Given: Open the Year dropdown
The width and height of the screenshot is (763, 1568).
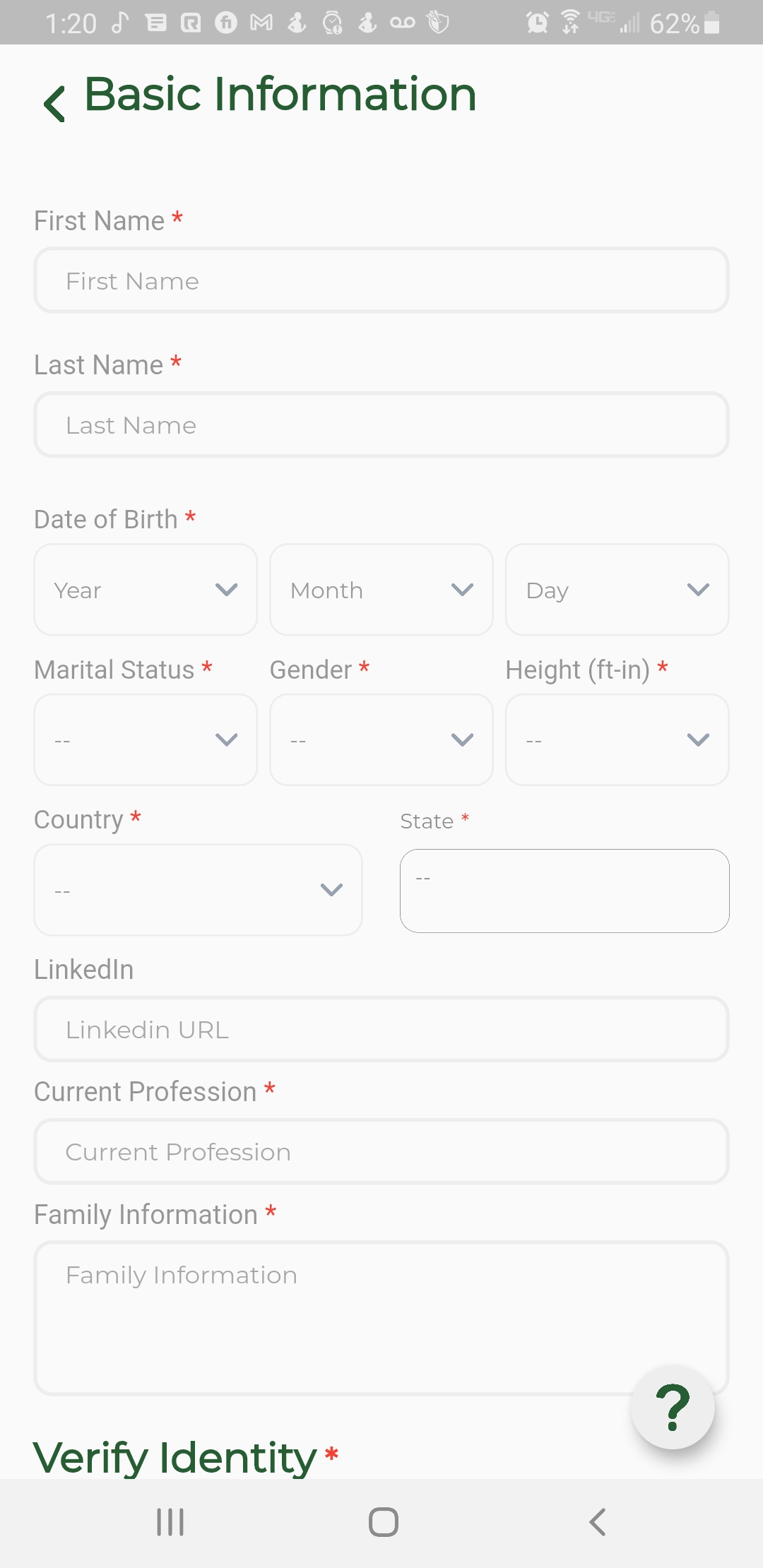Looking at the screenshot, I should 146,590.
